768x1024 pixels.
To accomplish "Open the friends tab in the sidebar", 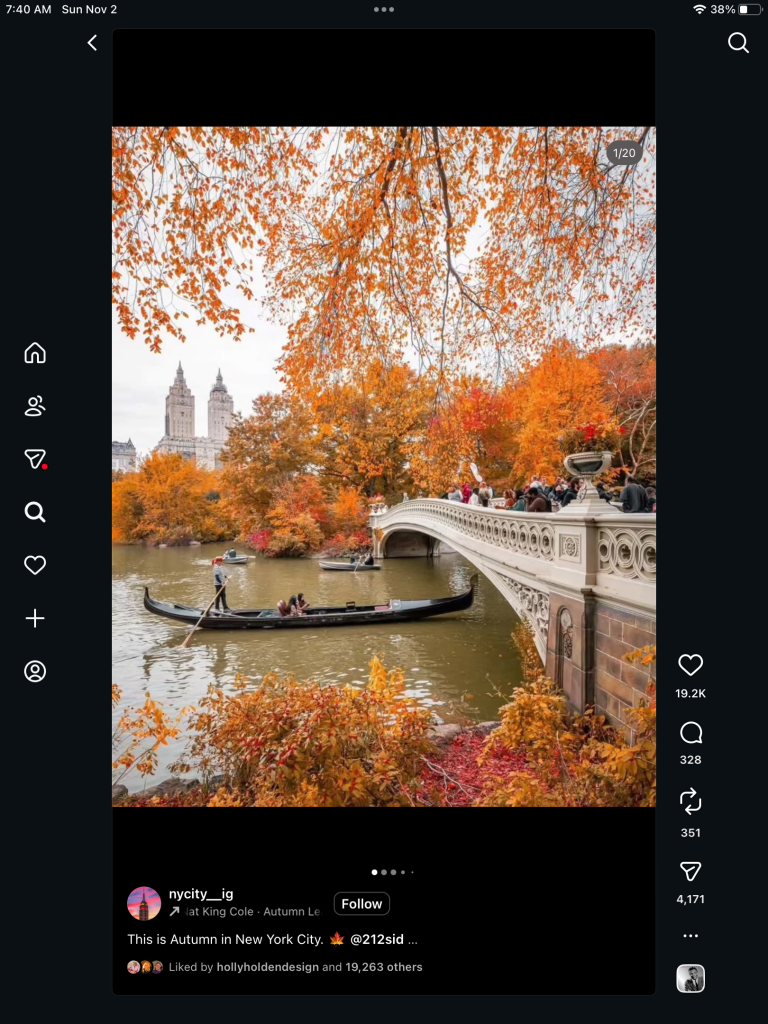I will click(35, 406).
